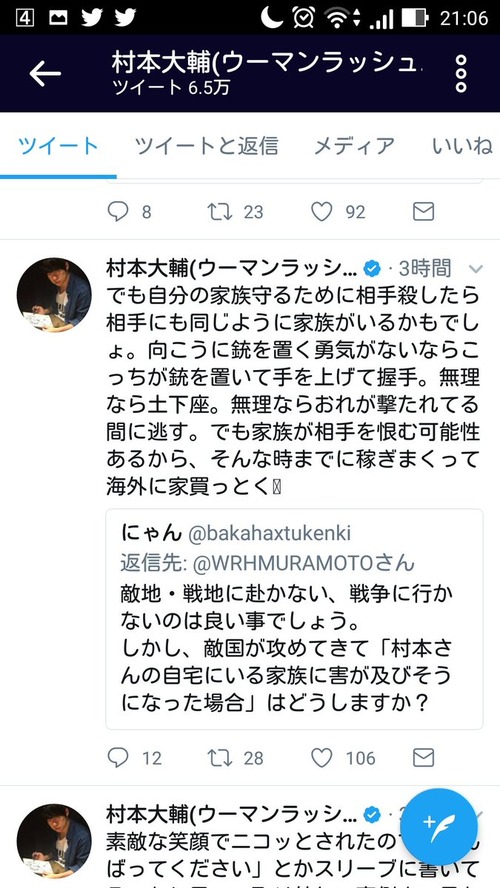Open profile picture on the 3時間 tweet
This screenshot has height=888, width=500.
point(54,294)
